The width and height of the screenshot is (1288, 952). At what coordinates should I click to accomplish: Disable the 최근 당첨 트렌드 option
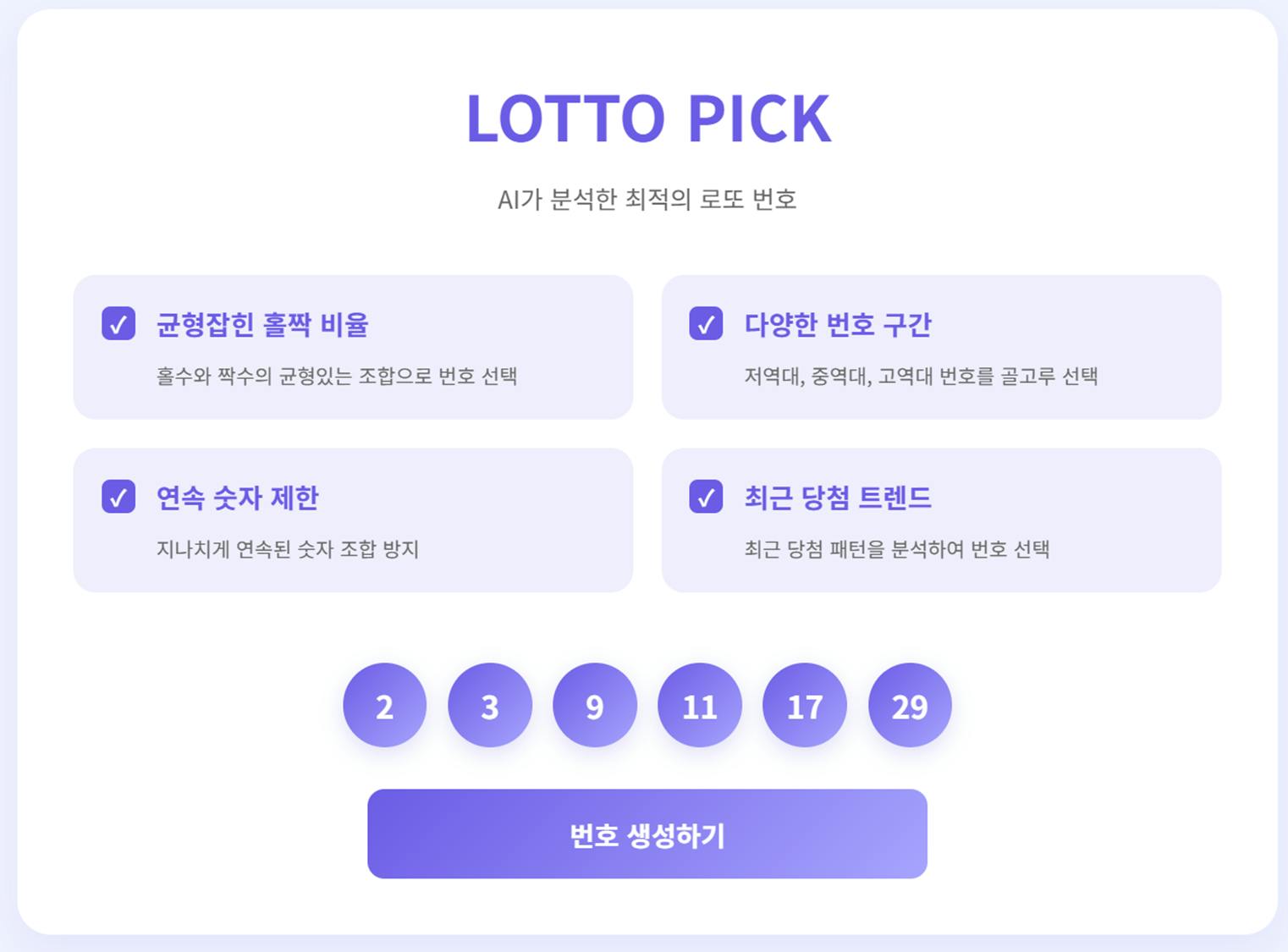pyautogui.click(x=706, y=497)
